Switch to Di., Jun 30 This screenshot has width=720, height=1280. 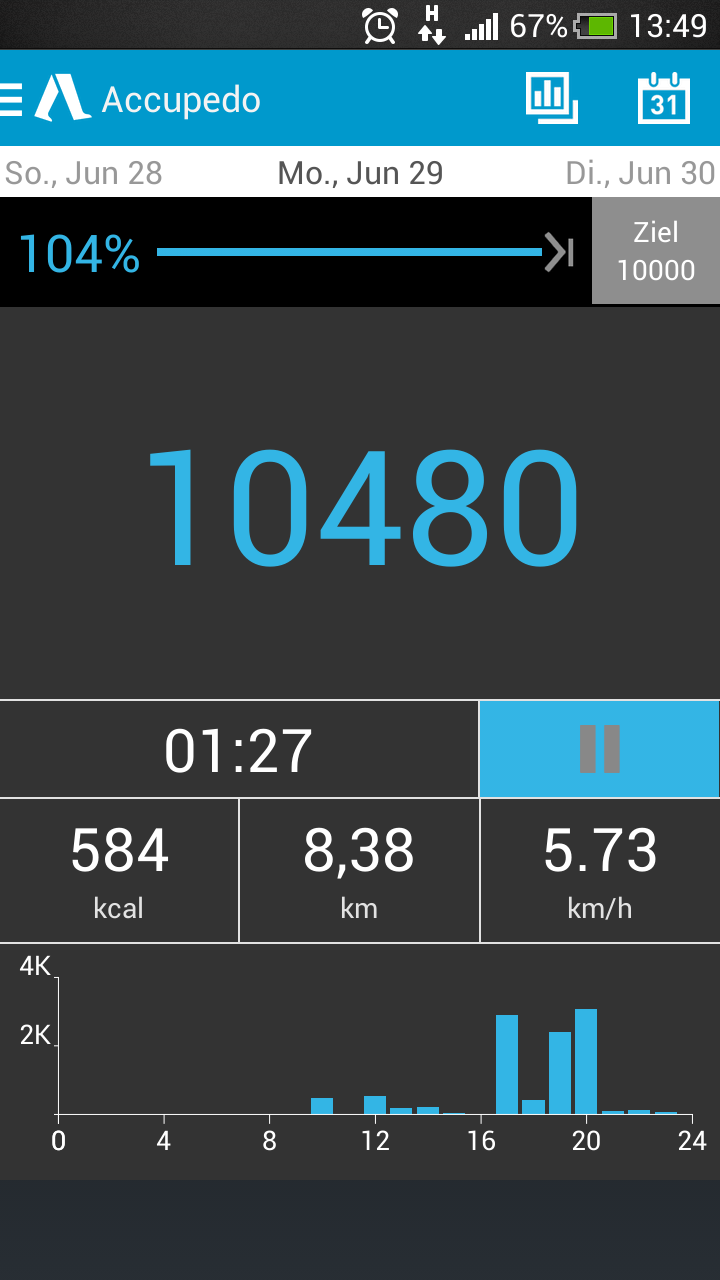click(x=640, y=173)
